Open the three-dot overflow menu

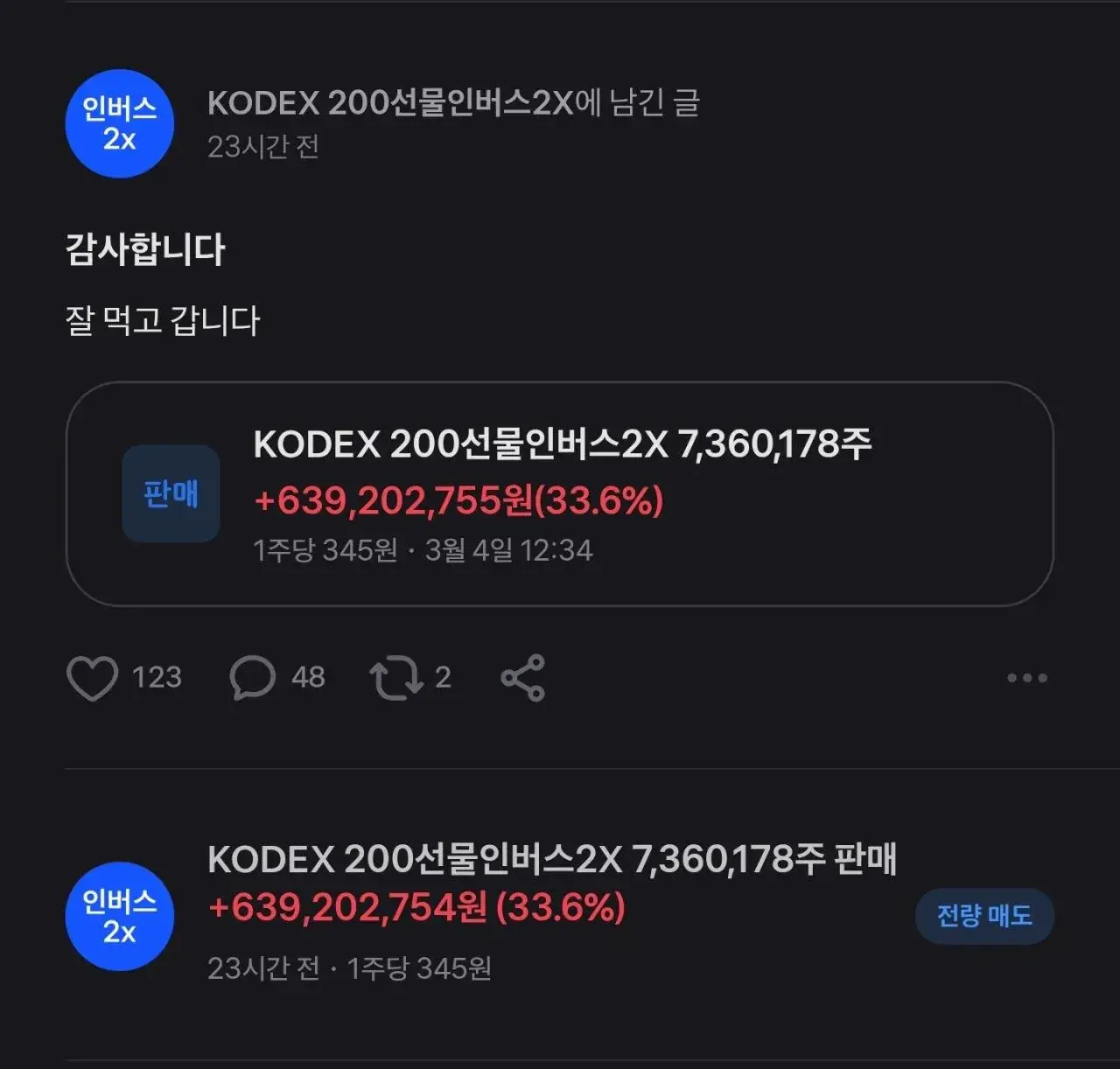click(x=1026, y=678)
